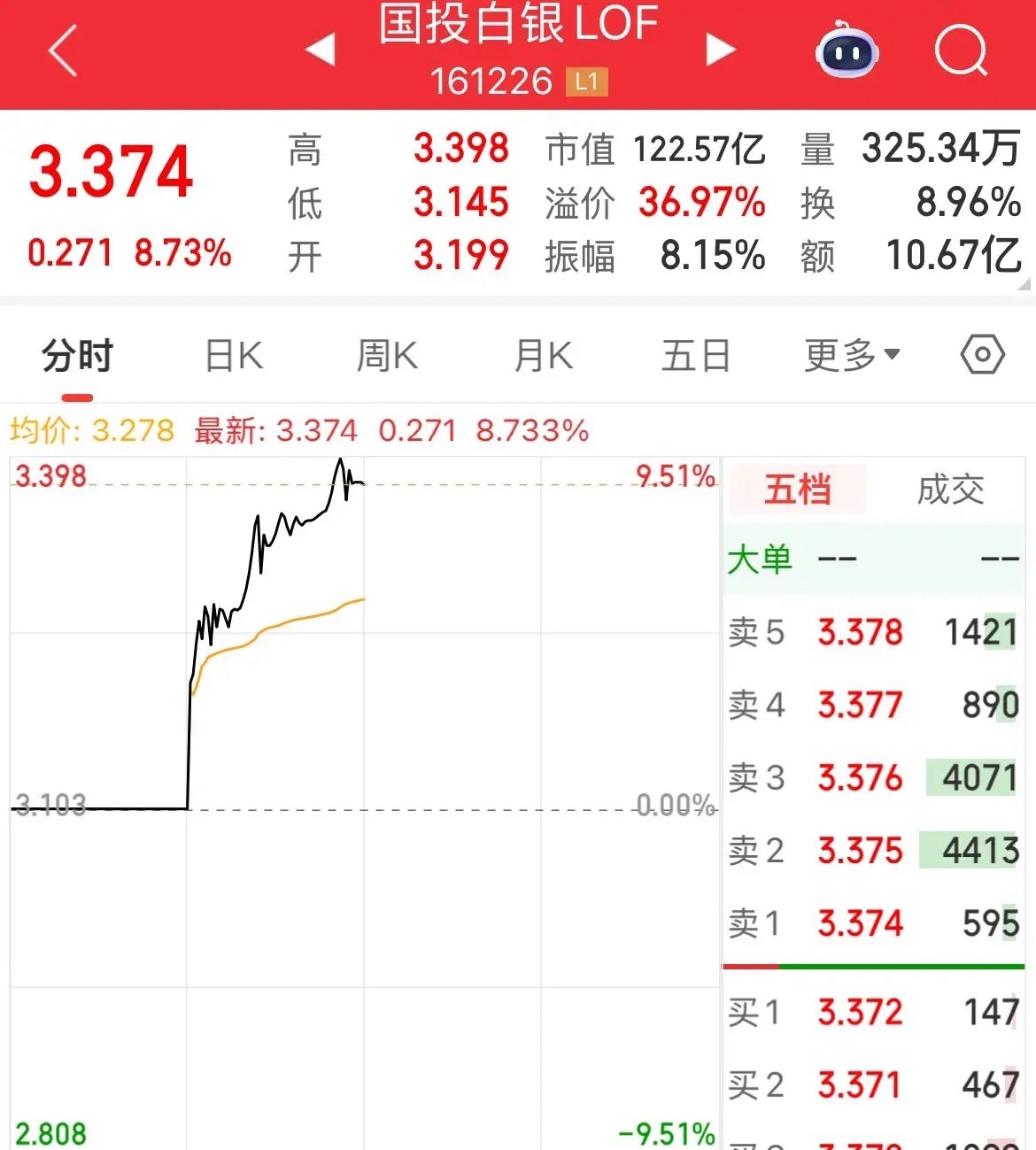Image resolution: width=1036 pixels, height=1150 pixels.
Task: Tap the stock name 国投白银LOF
Action: coord(518,27)
